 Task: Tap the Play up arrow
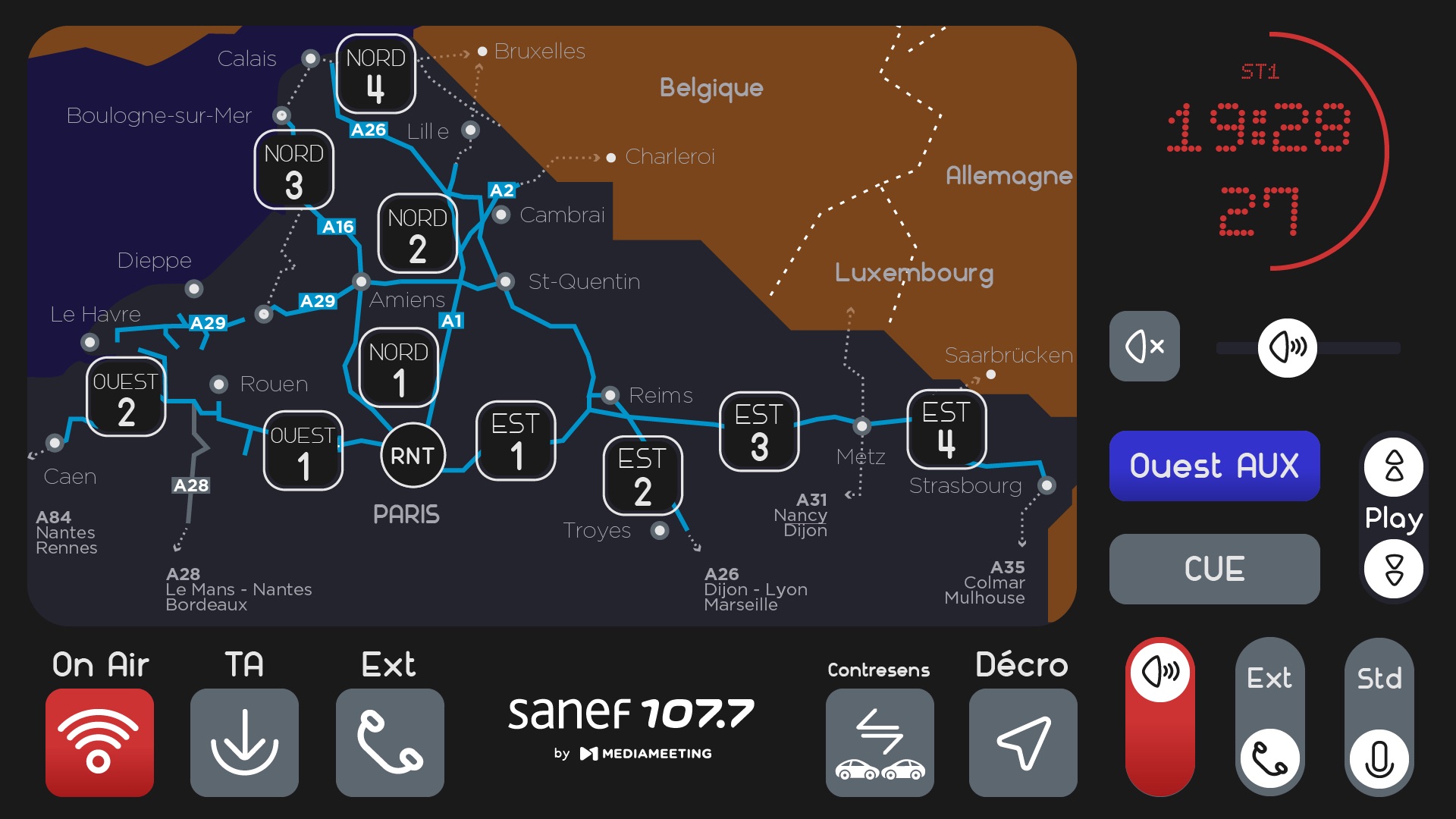[1394, 466]
